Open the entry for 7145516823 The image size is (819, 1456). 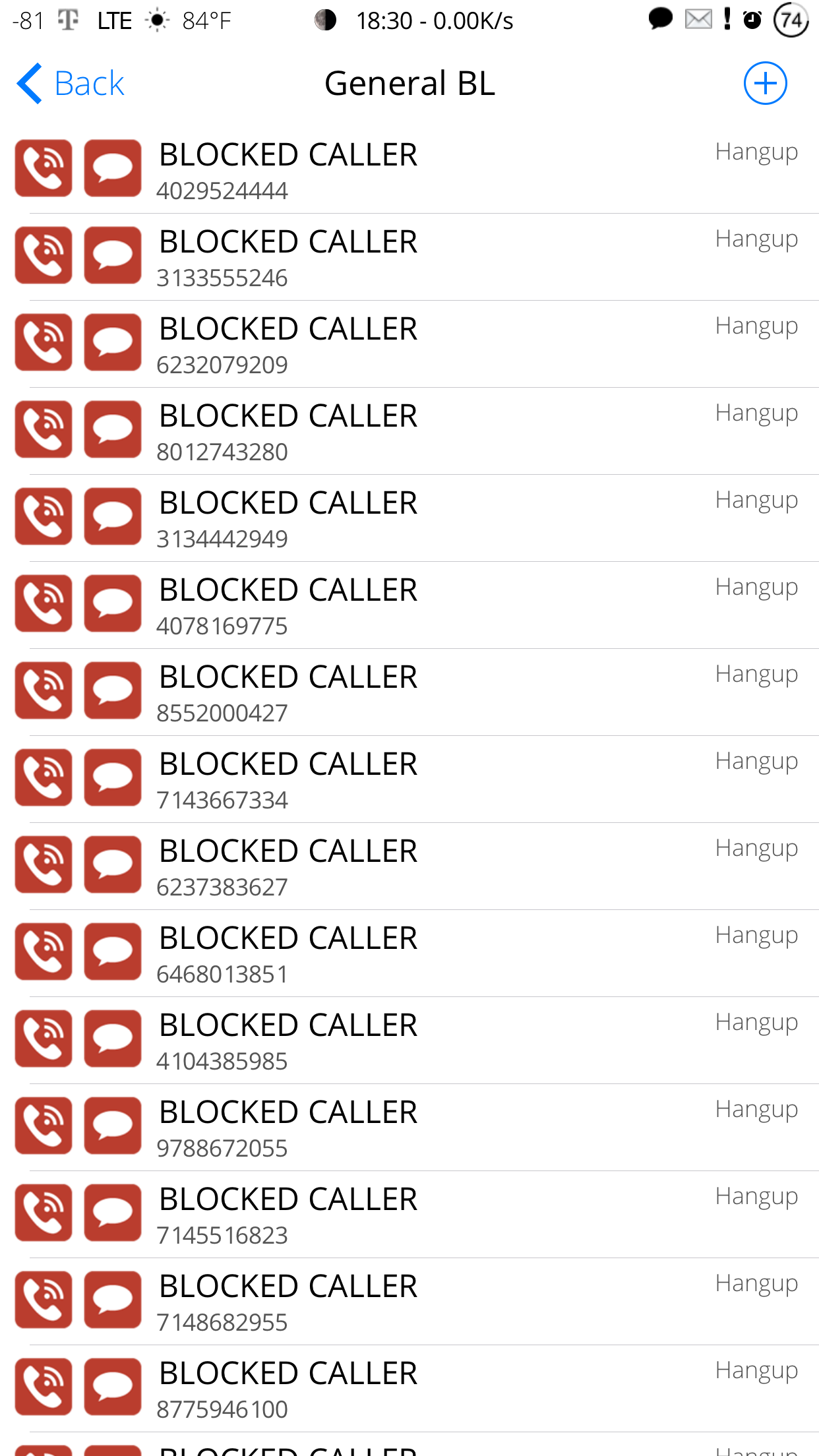409,1215
